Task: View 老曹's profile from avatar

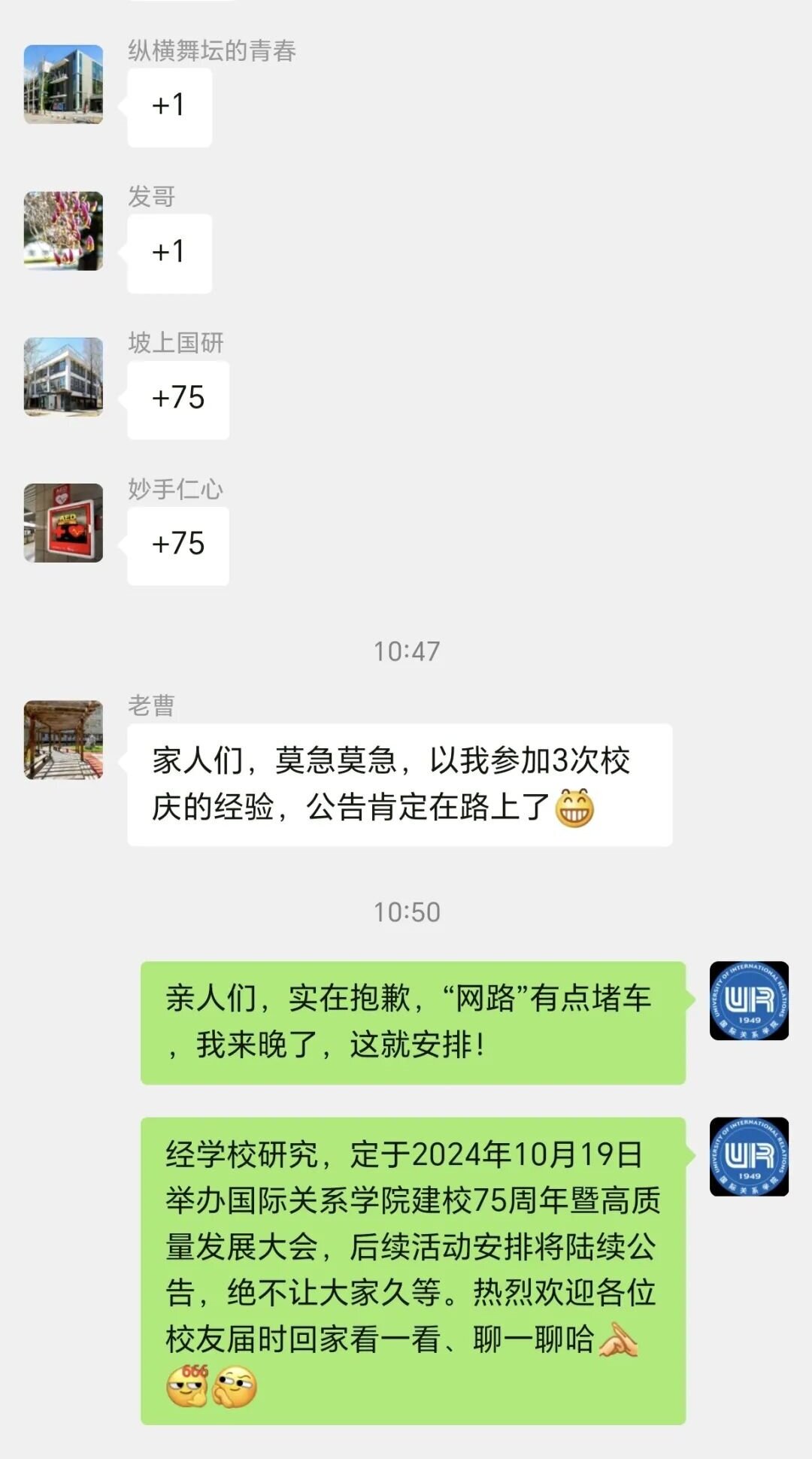Action: [63, 740]
